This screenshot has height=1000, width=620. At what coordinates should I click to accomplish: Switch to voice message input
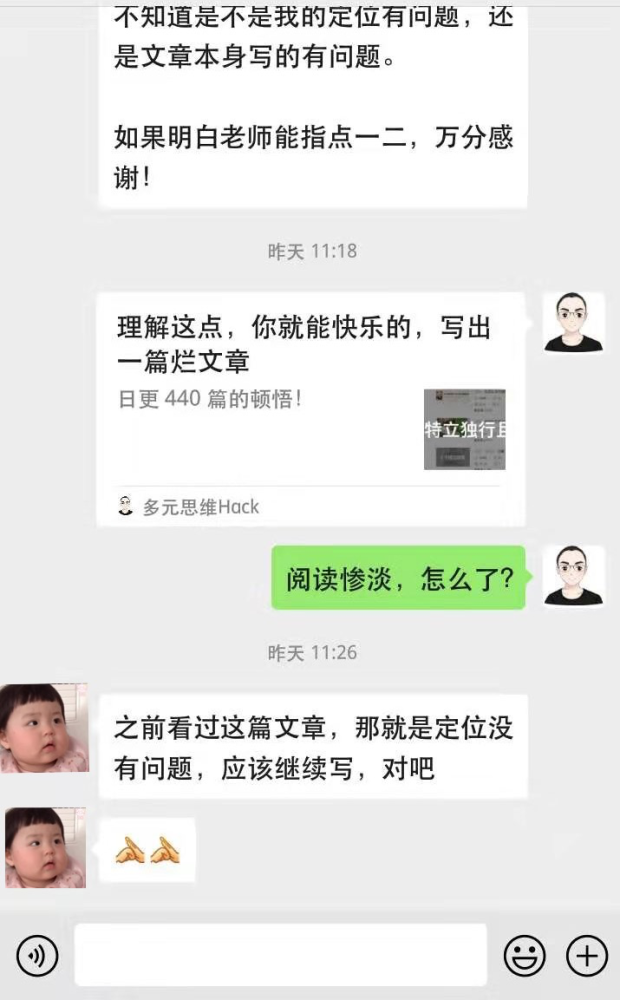pyautogui.click(x=37, y=955)
